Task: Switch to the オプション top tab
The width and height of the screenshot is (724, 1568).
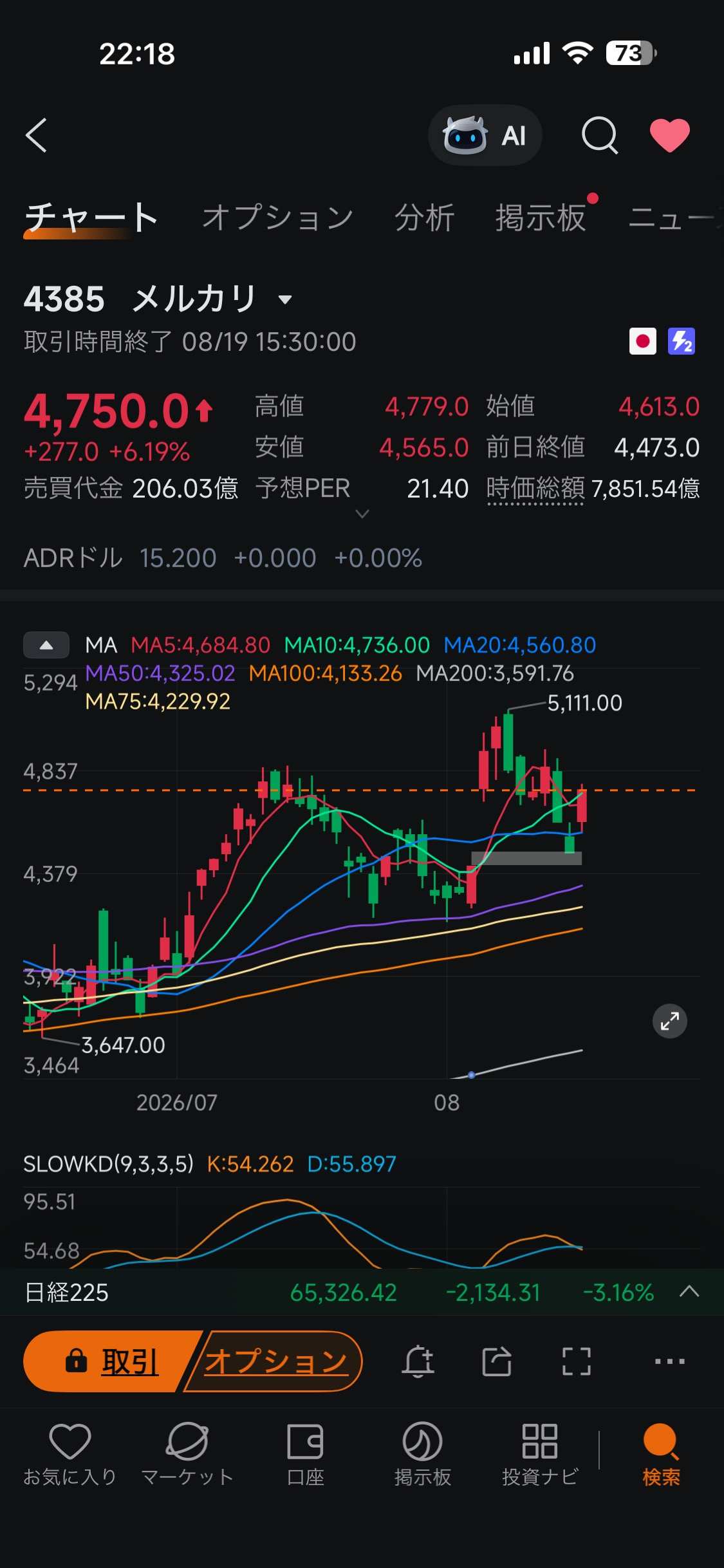Action: coord(278,218)
